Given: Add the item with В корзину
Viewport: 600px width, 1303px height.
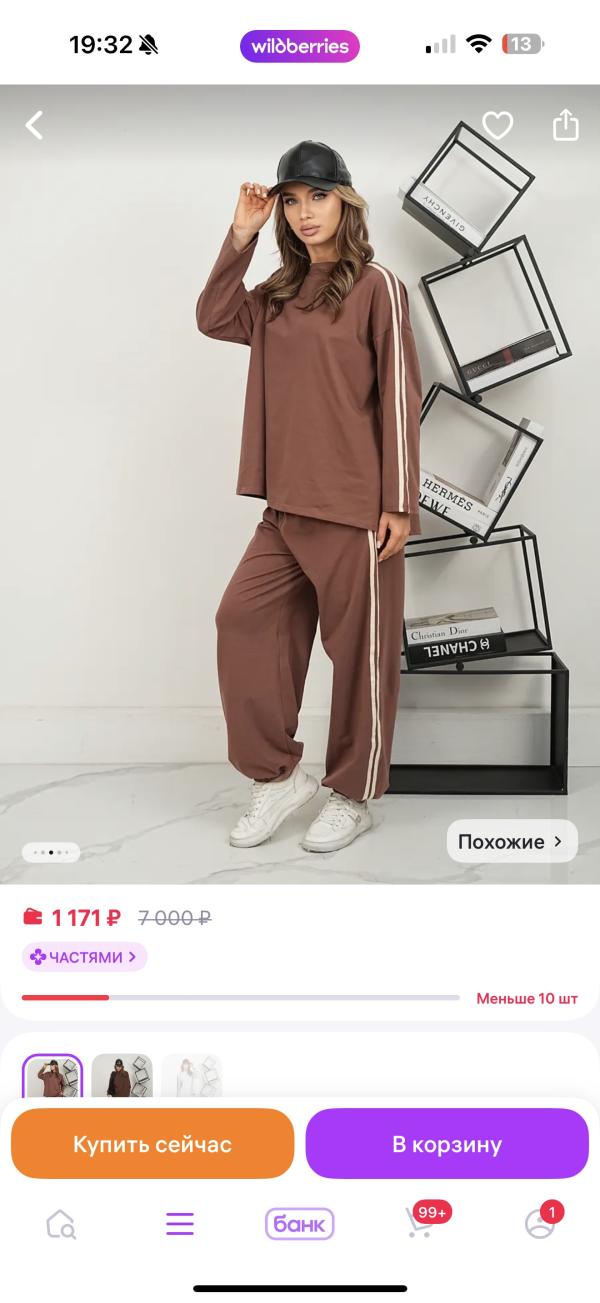Looking at the screenshot, I should (x=447, y=1144).
